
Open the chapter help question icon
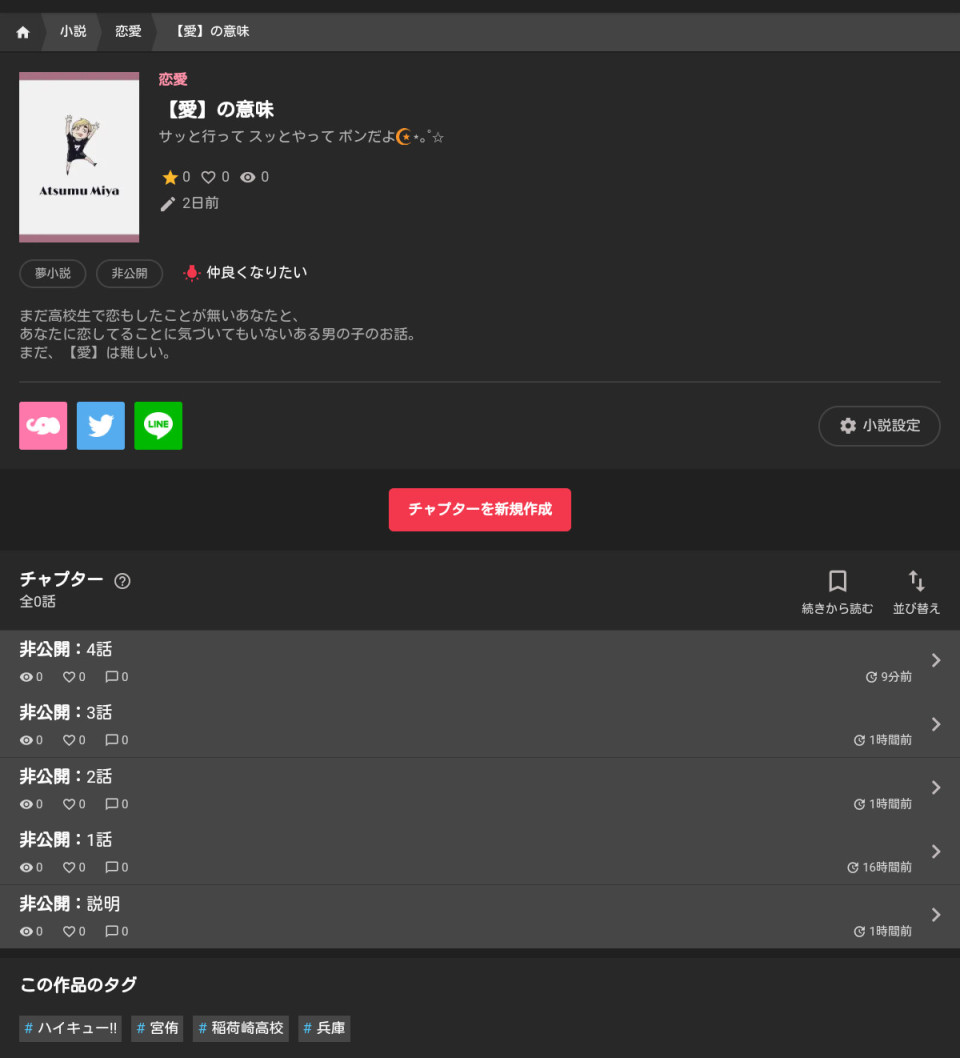[x=122, y=581]
